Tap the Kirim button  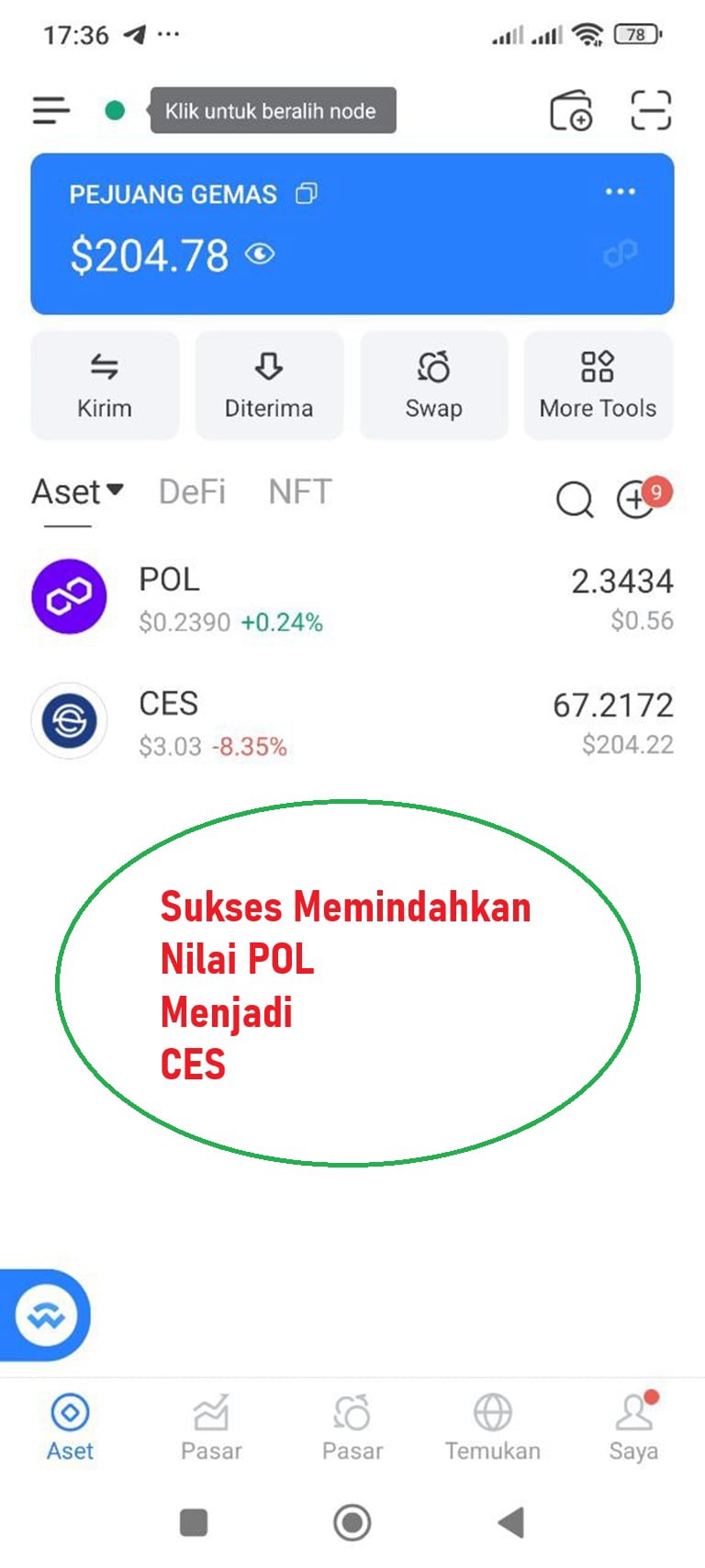point(105,385)
